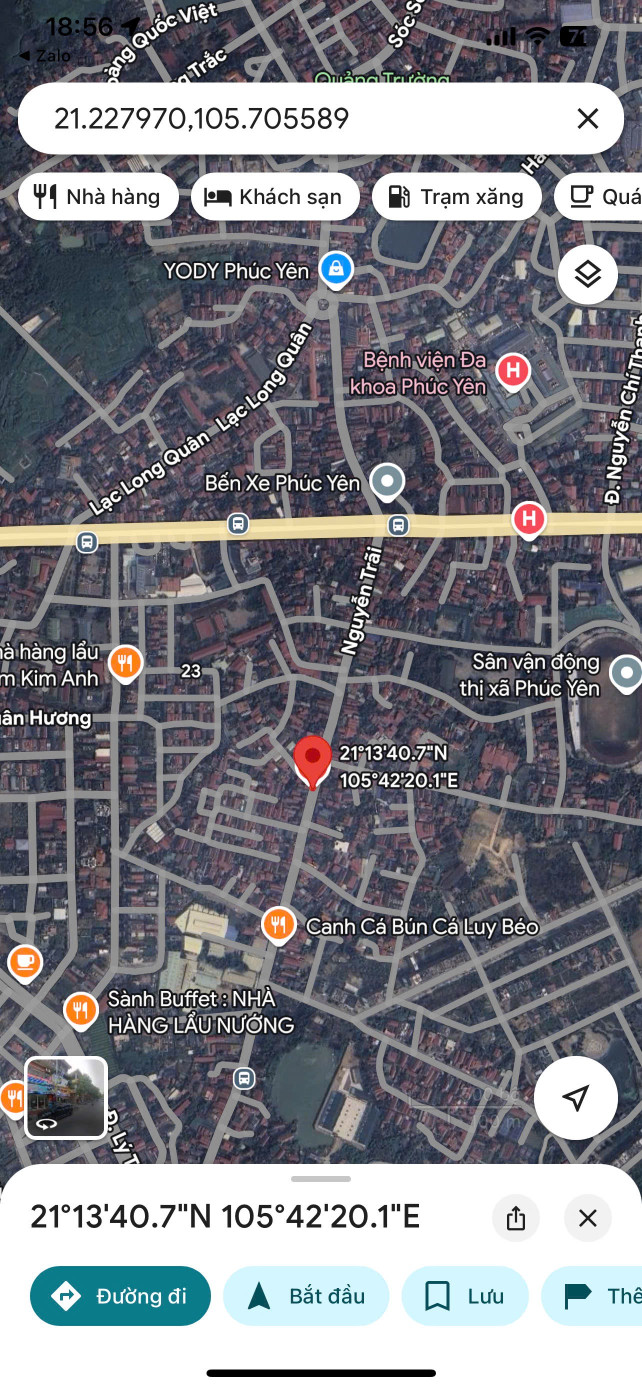Clear the coordinates in the search box
This screenshot has width=642, height=1389.
[587, 119]
